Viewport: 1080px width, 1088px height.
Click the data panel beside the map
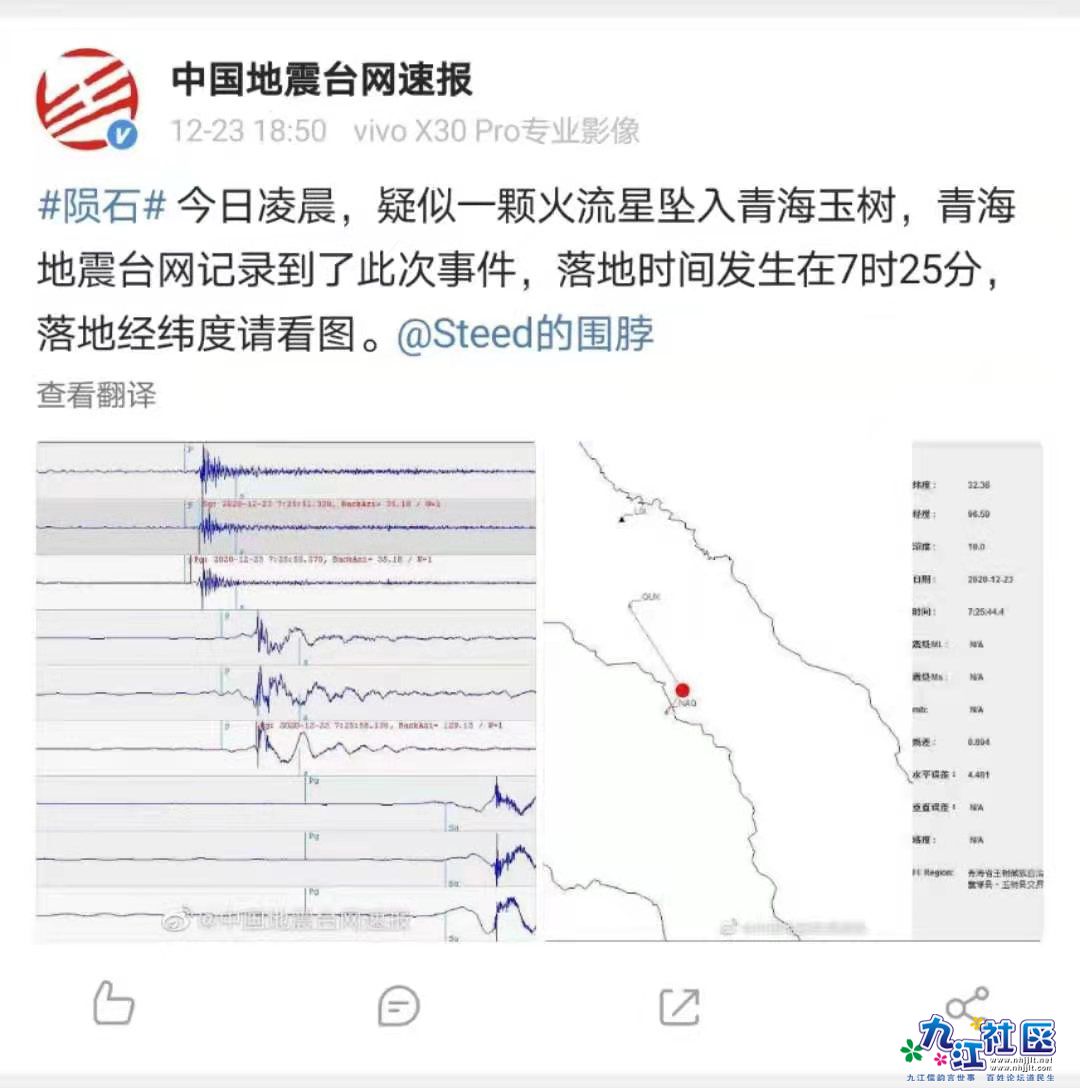[x=975, y=690]
